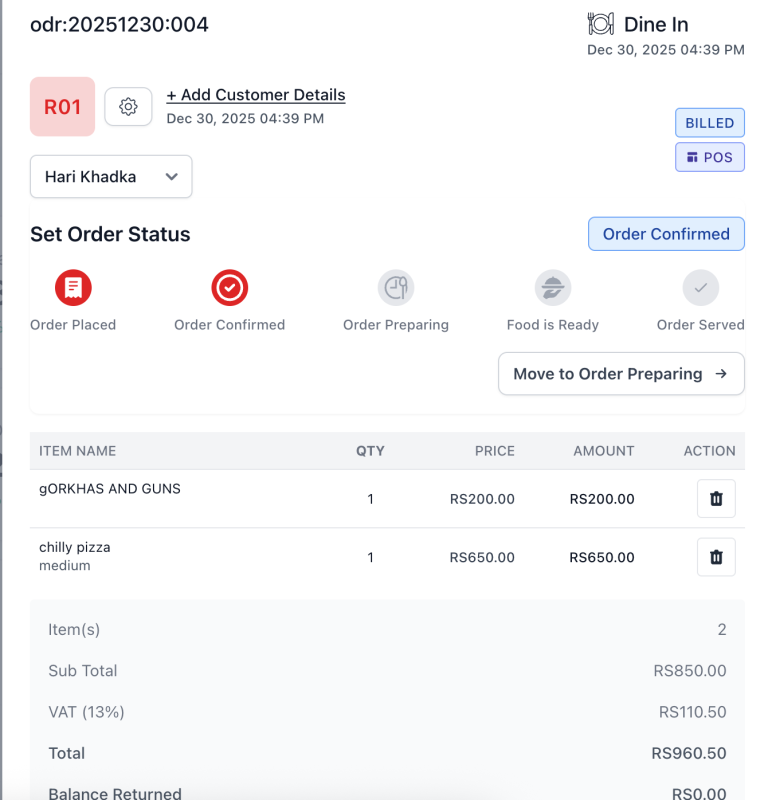Image resolution: width=768 pixels, height=800 pixels.
Task: Select table R01
Action: click(x=62, y=107)
